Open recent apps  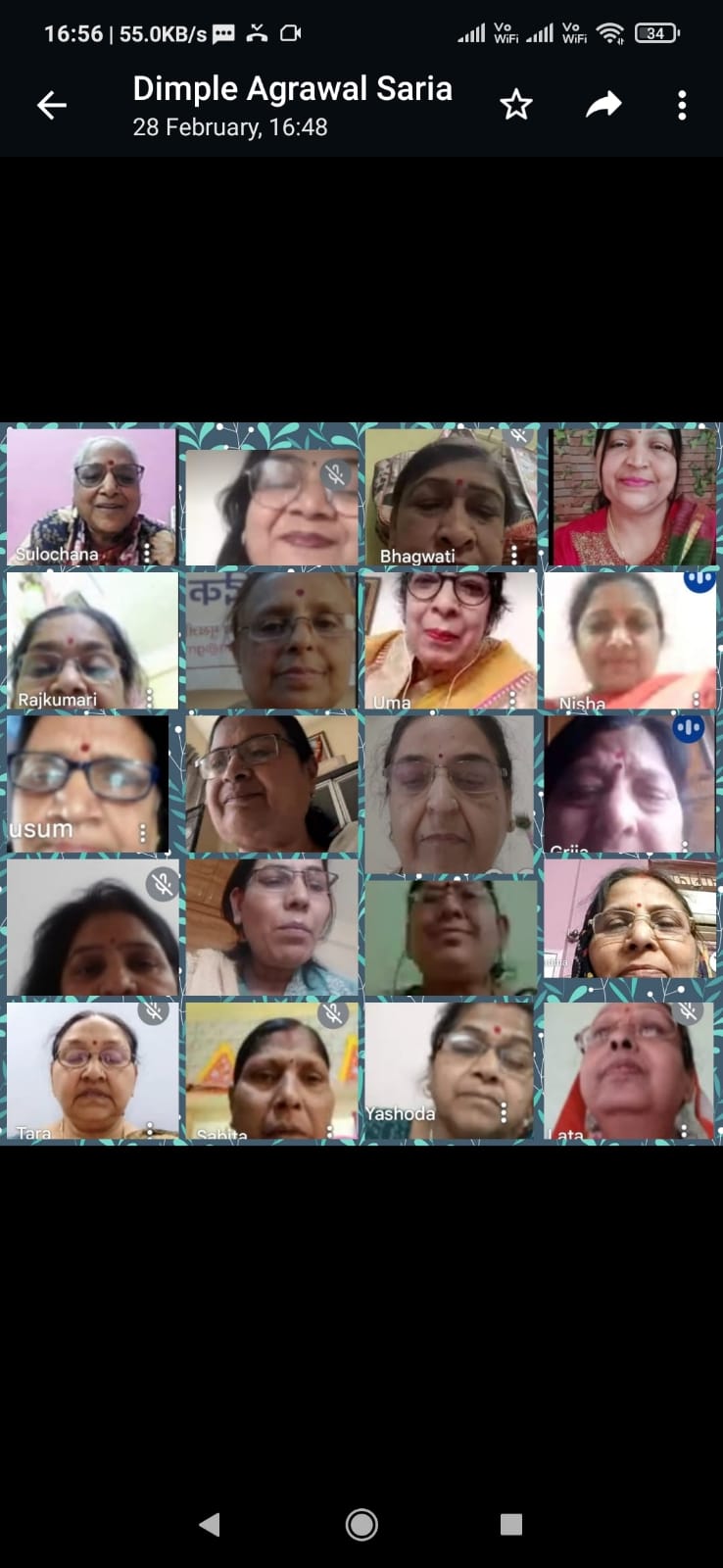click(x=510, y=1524)
